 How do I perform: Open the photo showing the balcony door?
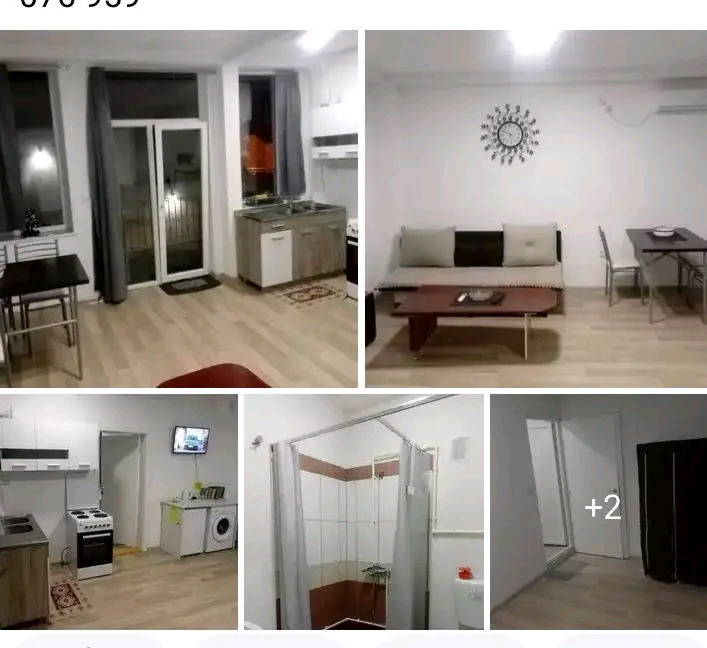click(178, 208)
